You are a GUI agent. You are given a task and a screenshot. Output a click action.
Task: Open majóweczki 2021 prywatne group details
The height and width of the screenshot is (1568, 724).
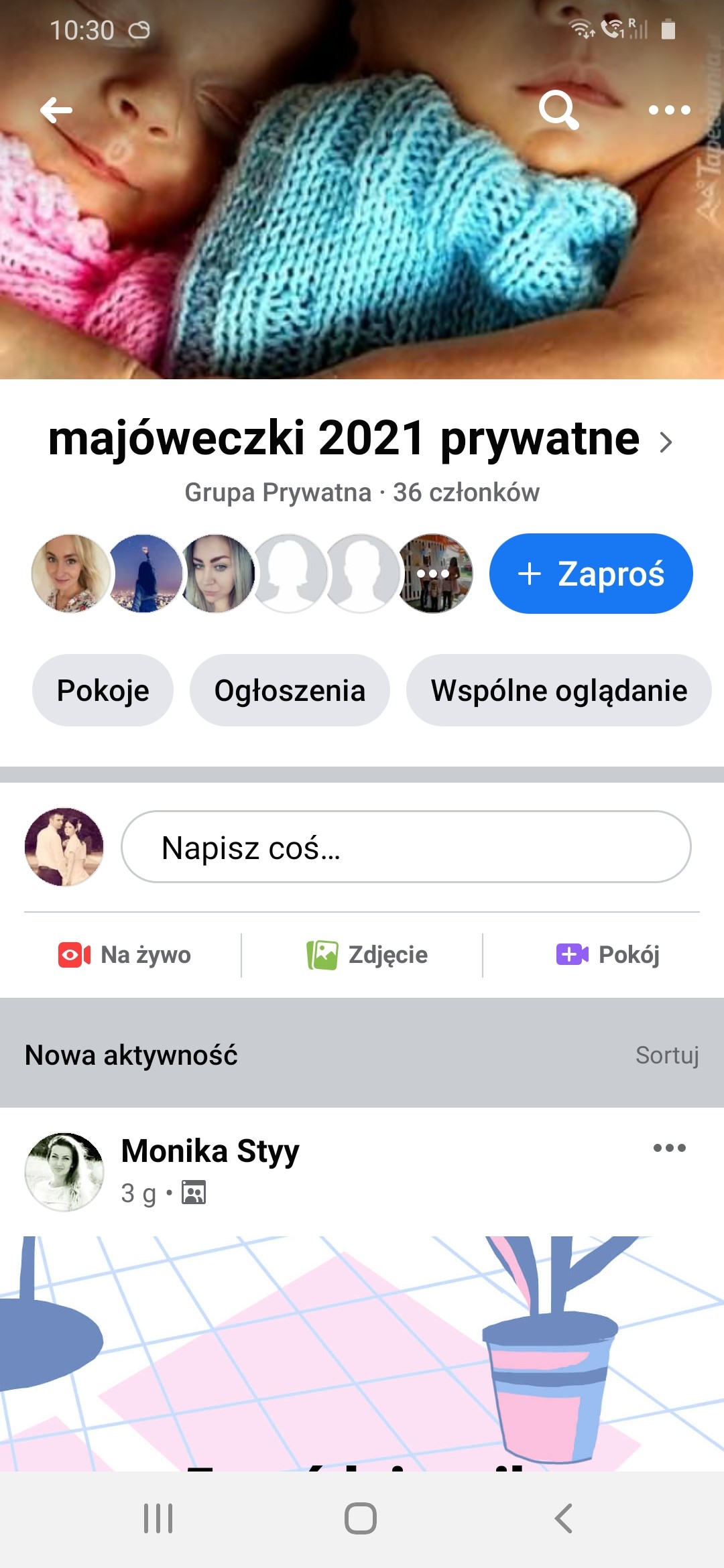pos(361,440)
